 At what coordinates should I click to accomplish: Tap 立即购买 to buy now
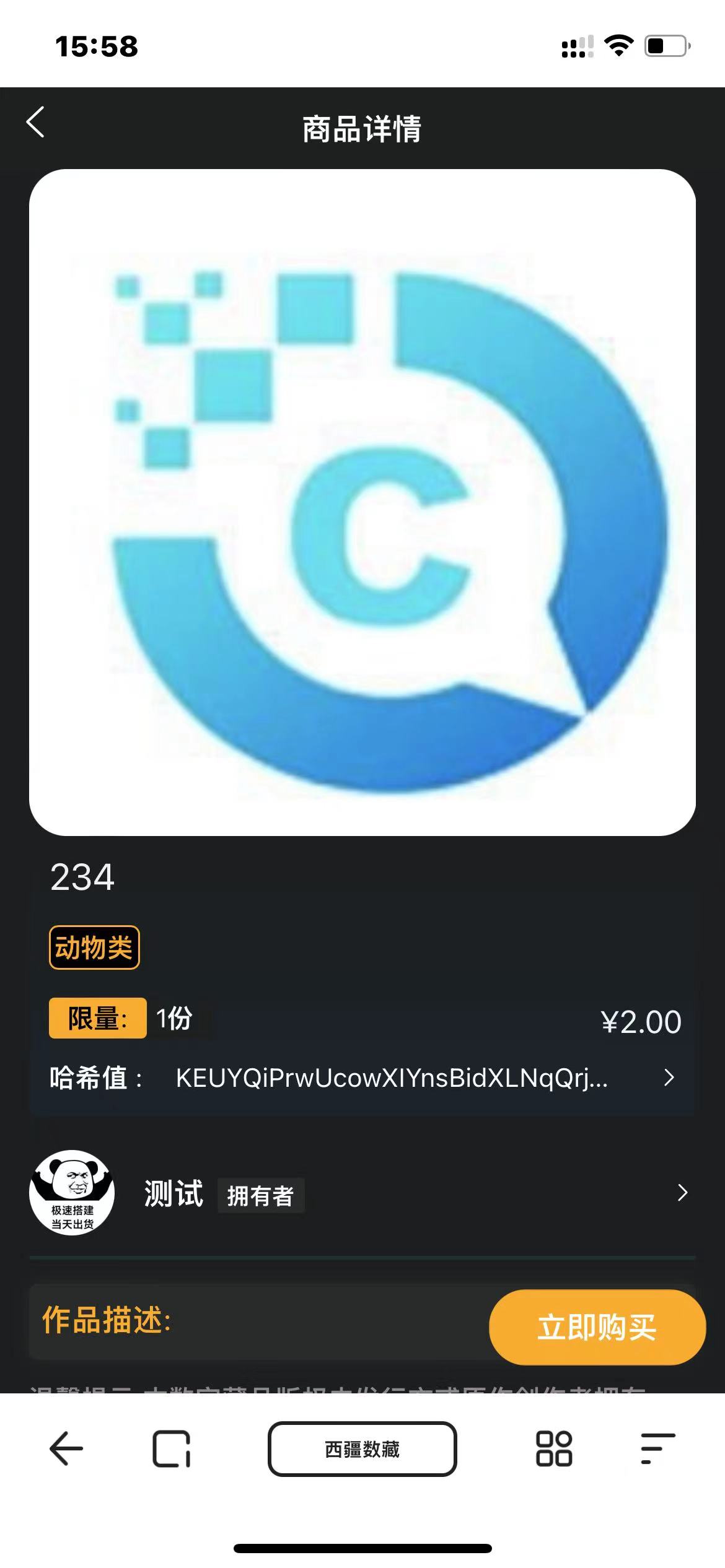pyautogui.click(x=597, y=1327)
